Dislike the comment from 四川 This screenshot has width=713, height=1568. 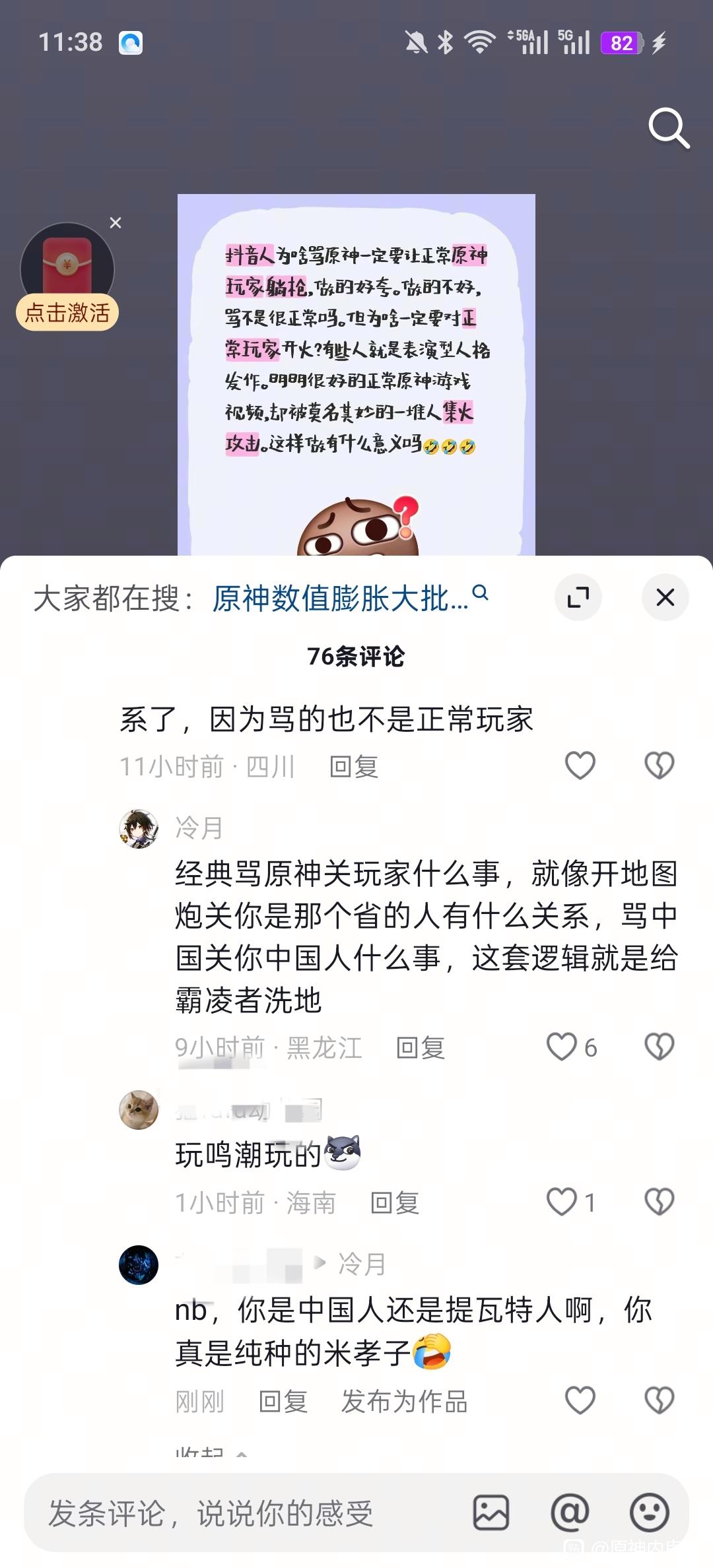pyautogui.click(x=659, y=766)
